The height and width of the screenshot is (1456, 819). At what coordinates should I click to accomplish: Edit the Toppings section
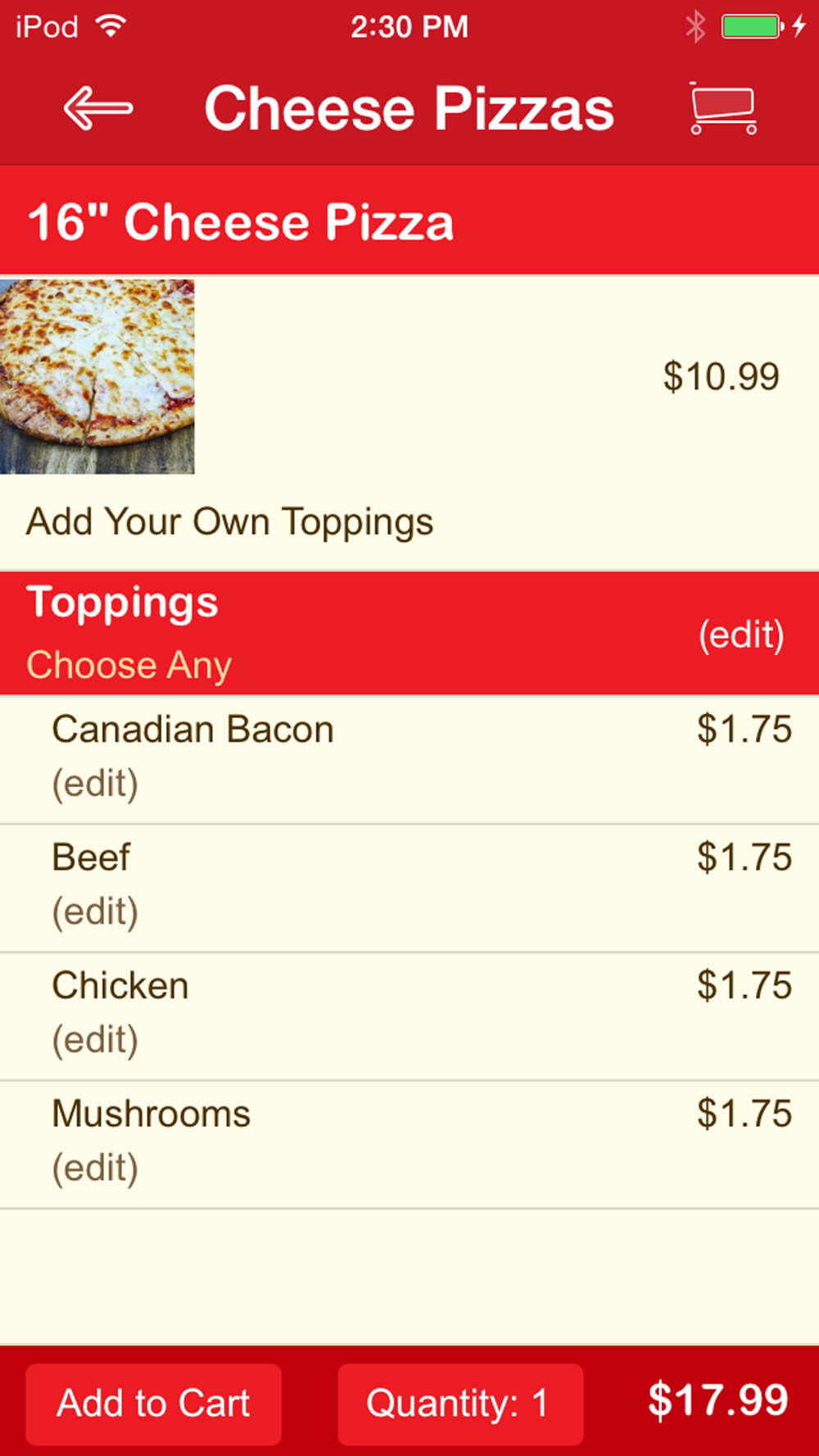pyautogui.click(x=741, y=635)
